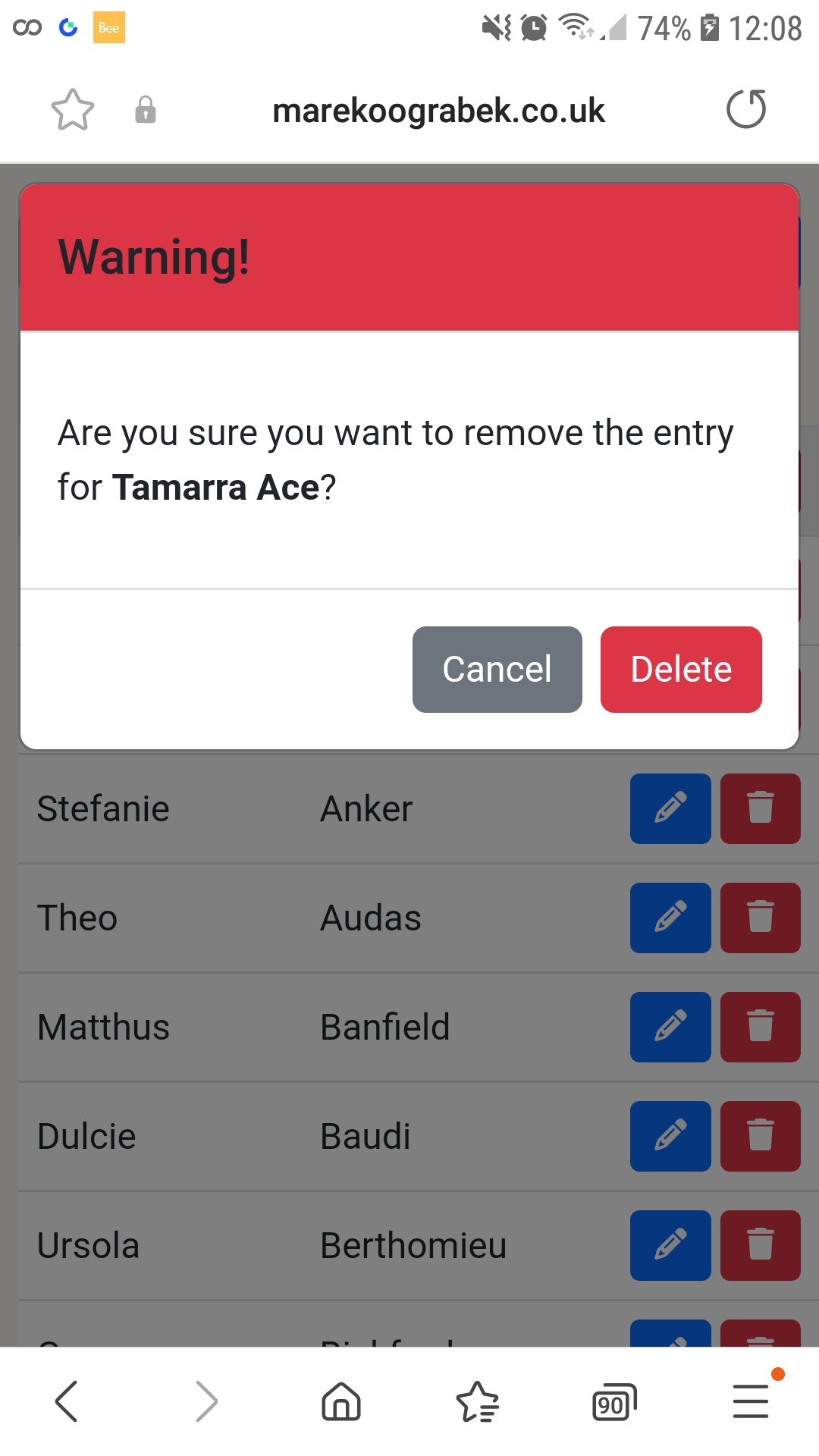Screen dimensions: 819x1456
Task: Open the browser home page
Action: coord(341,1401)
